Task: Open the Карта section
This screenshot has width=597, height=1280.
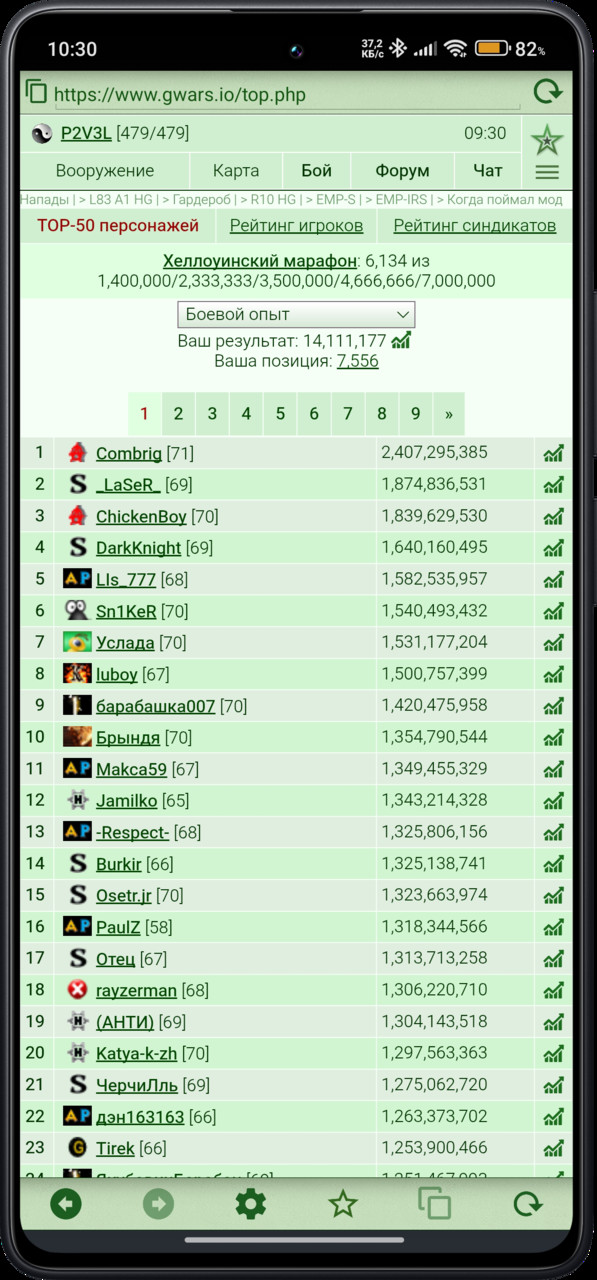Action: click(236, 171)
